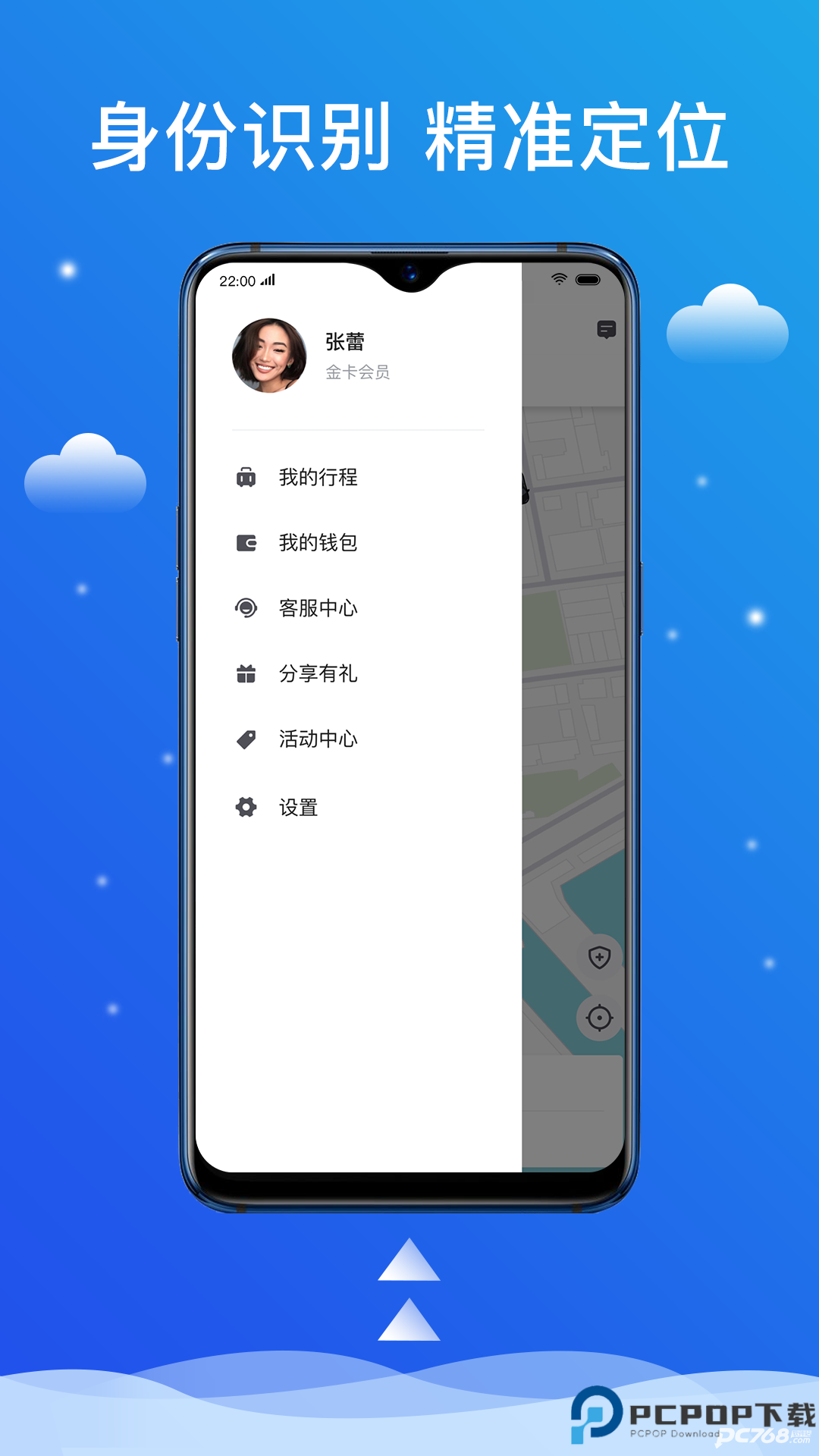The height and width of the screenshot is (1456, 819).
Task: Open the 设置 menu item
Action: (300, 807)
